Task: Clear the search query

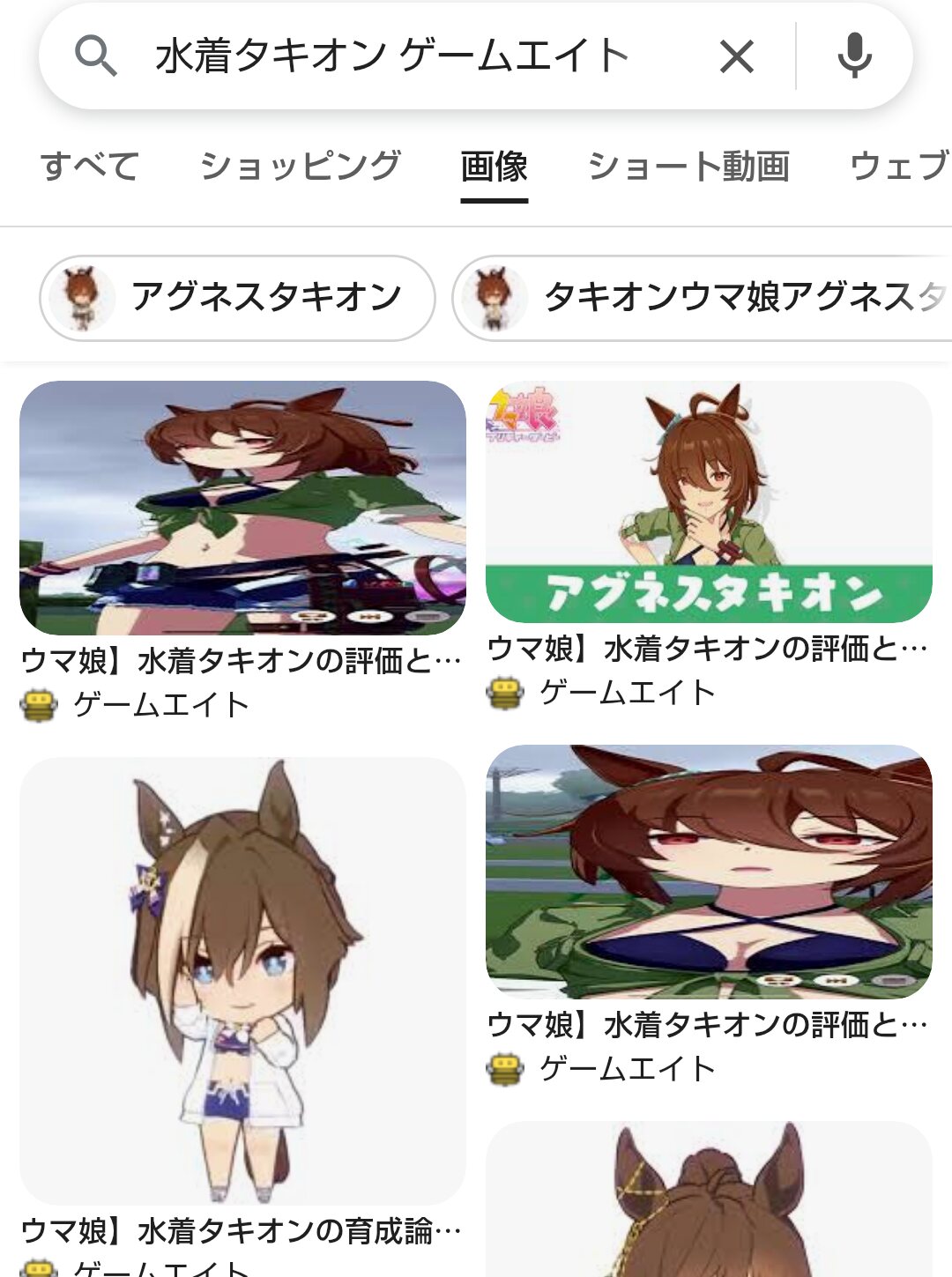Action: pos(736,56)
